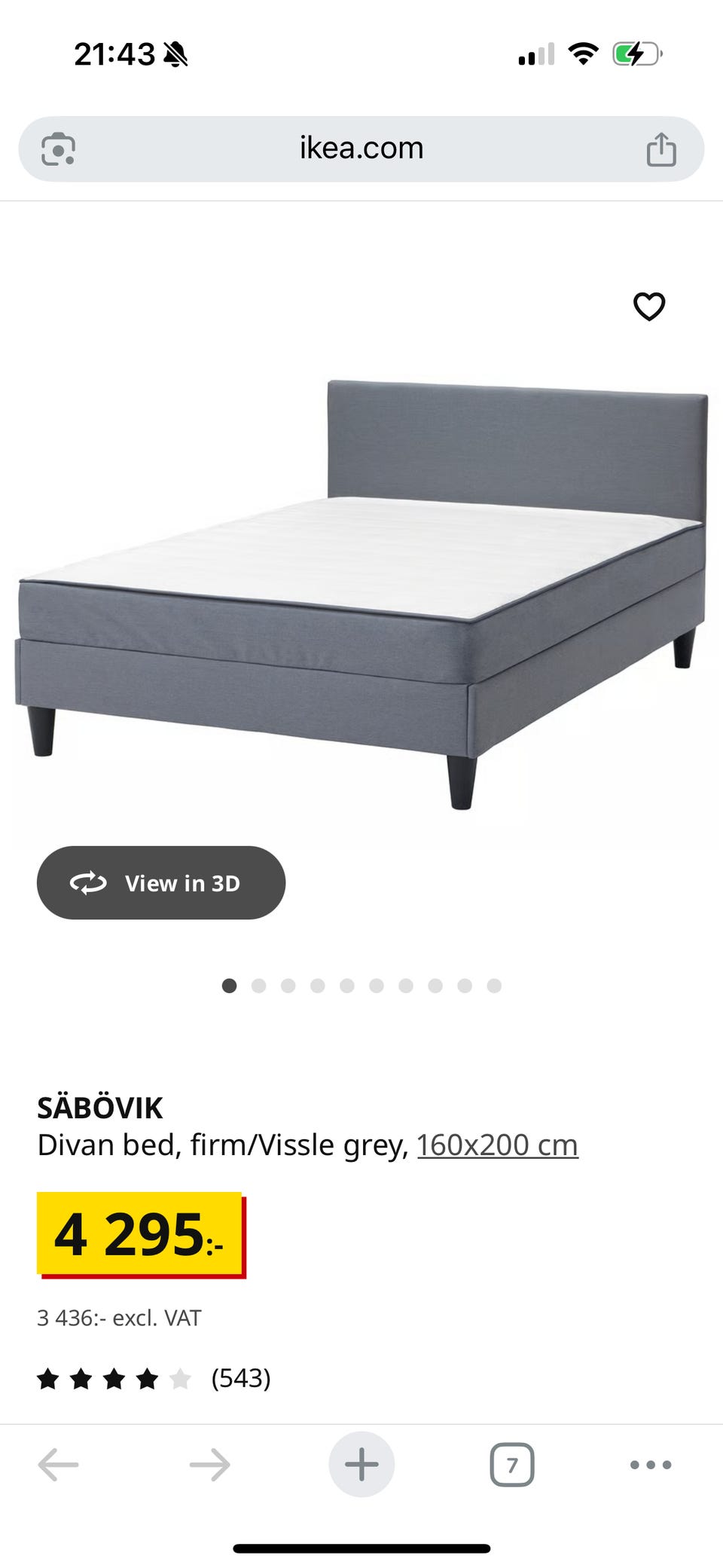The height and width of the screenshot is (1568, 723).
Task: View the bed in 3D
Action: click(161, 882)
